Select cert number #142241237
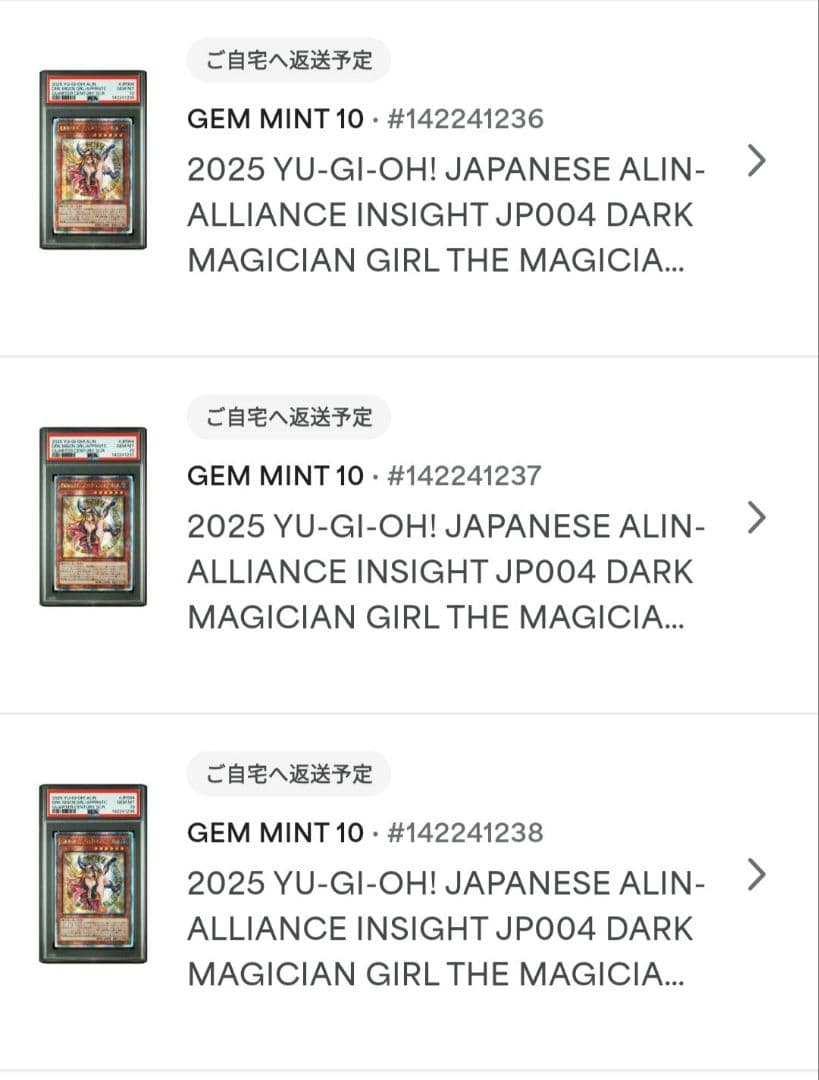 [462, 477]
